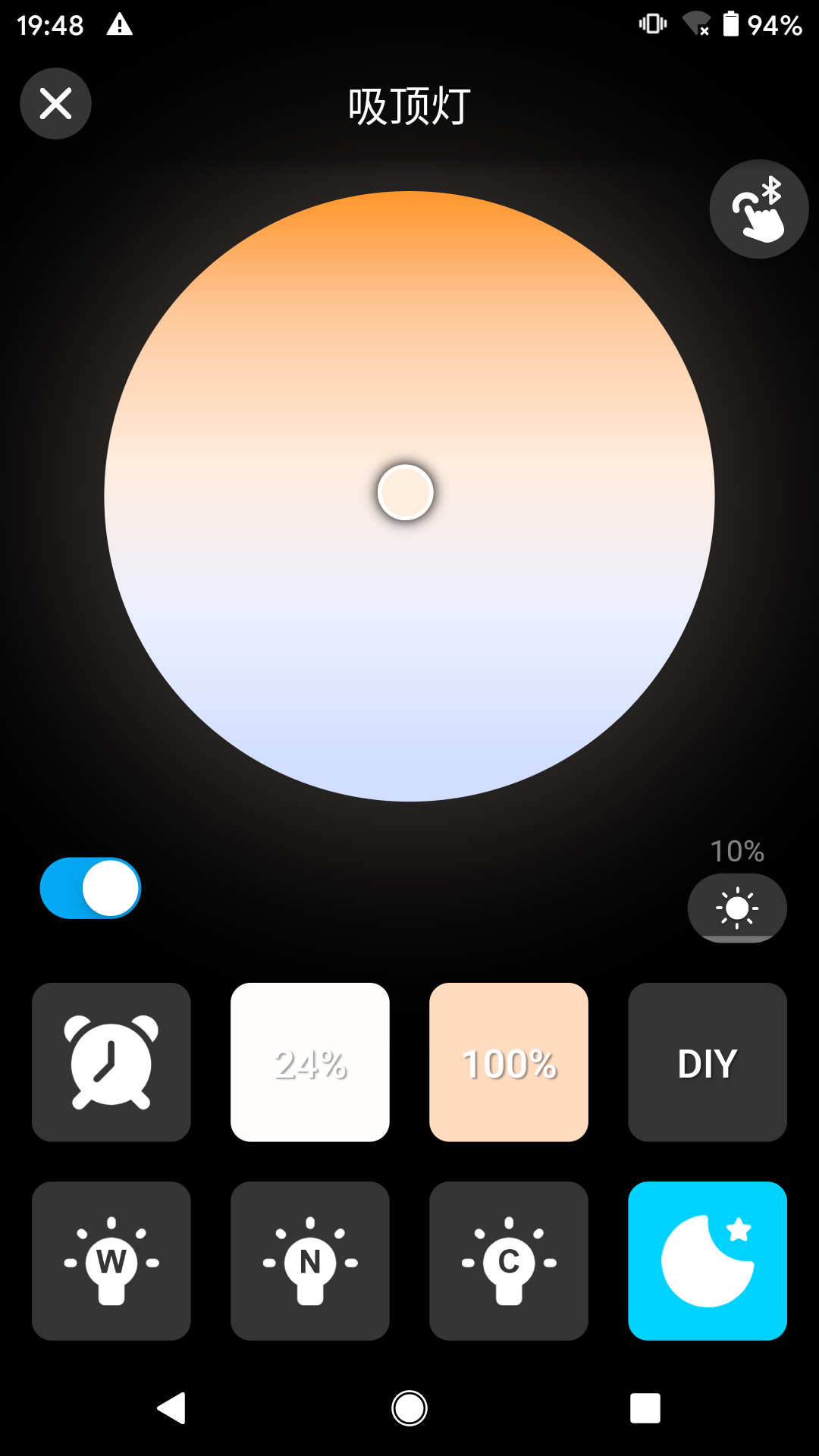This screenshot has width=819, height=1456.
Task: Select the W warm light mode
Action: (111, 1260)
